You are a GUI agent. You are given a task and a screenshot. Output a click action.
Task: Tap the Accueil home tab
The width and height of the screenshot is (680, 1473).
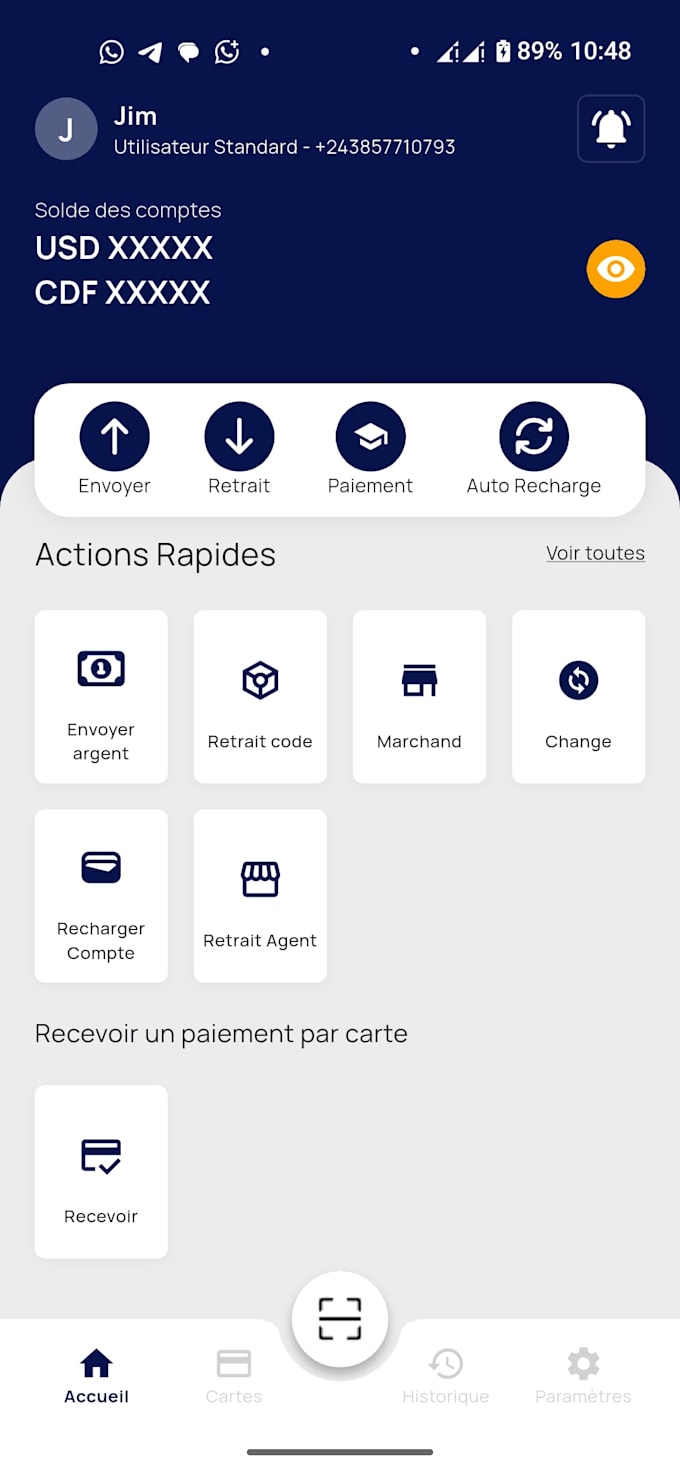96,1376
